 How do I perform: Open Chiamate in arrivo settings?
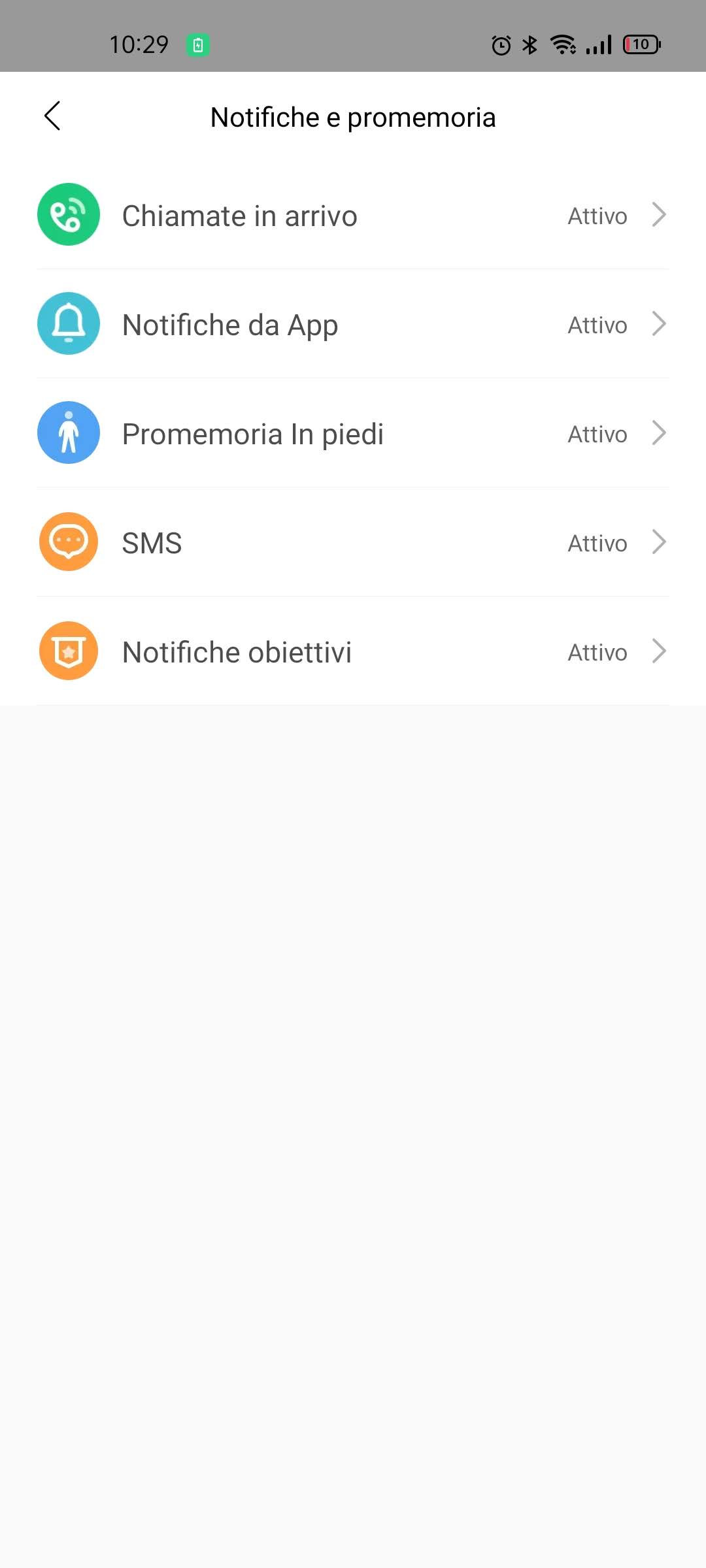coord(353,215)
